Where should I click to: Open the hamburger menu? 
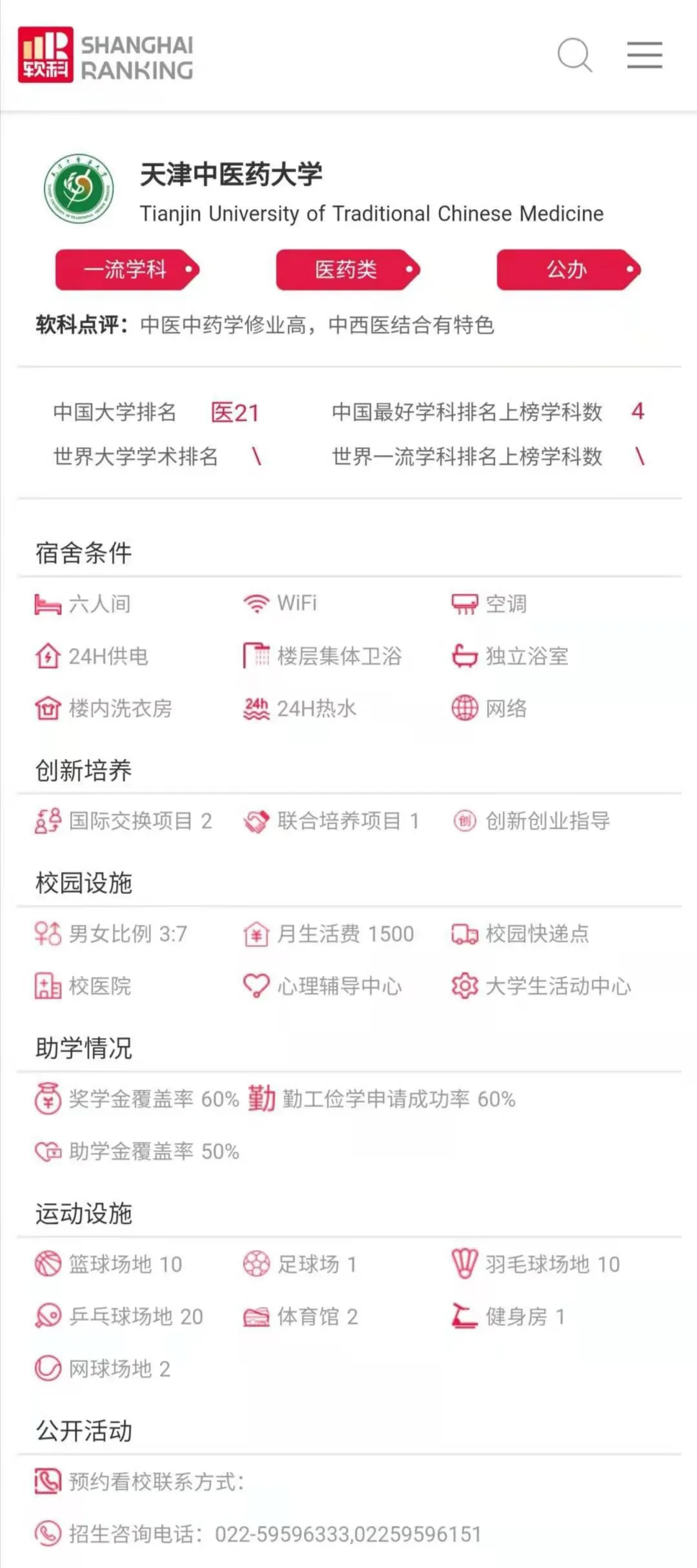[x=645, y=55]
